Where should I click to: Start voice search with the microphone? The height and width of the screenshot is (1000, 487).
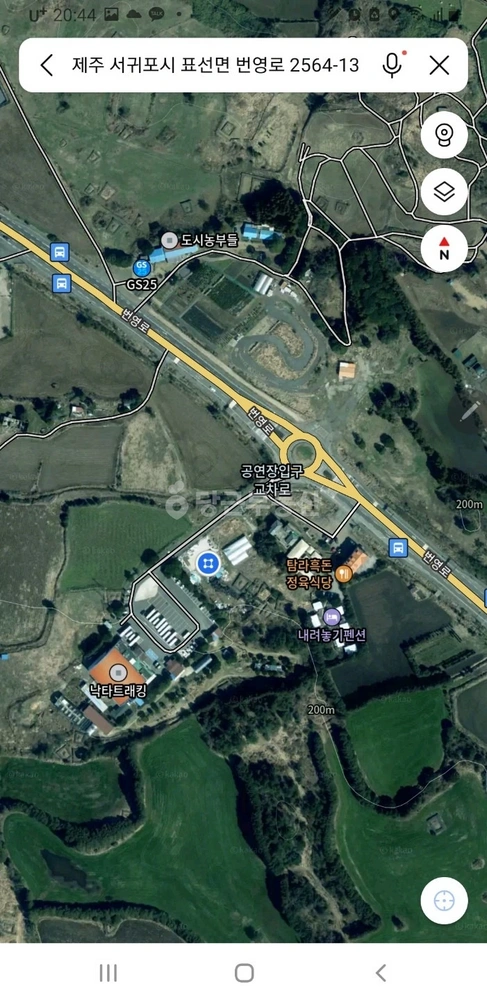pyautogui.click(x=392, y=65)
